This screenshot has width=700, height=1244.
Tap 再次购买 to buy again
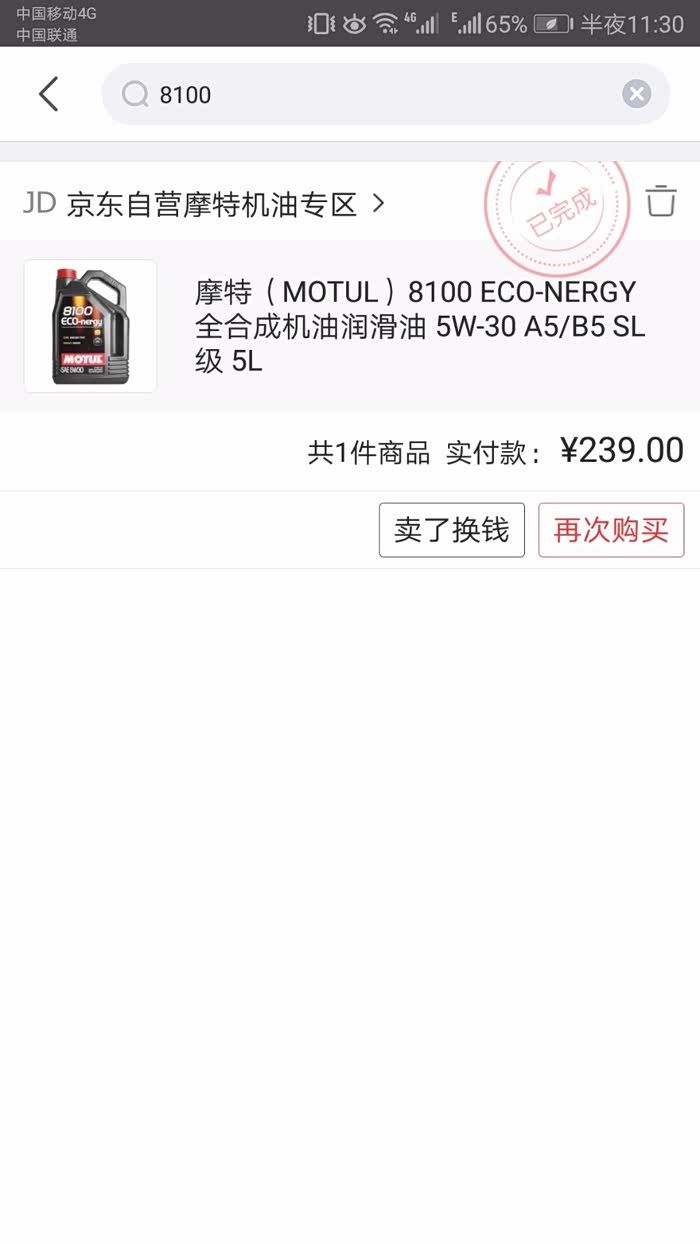click(611, 530)
